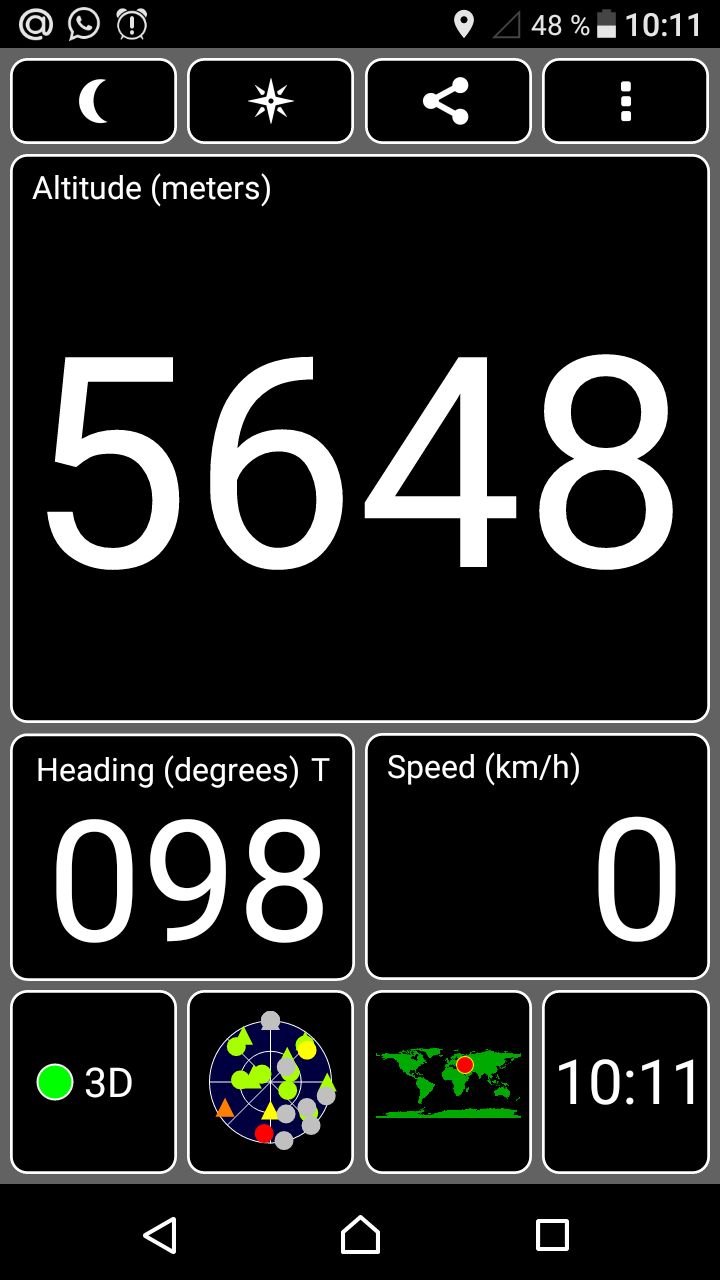720x1280 pixels.
Task: Open the compass view
Action: click(270, 101)
